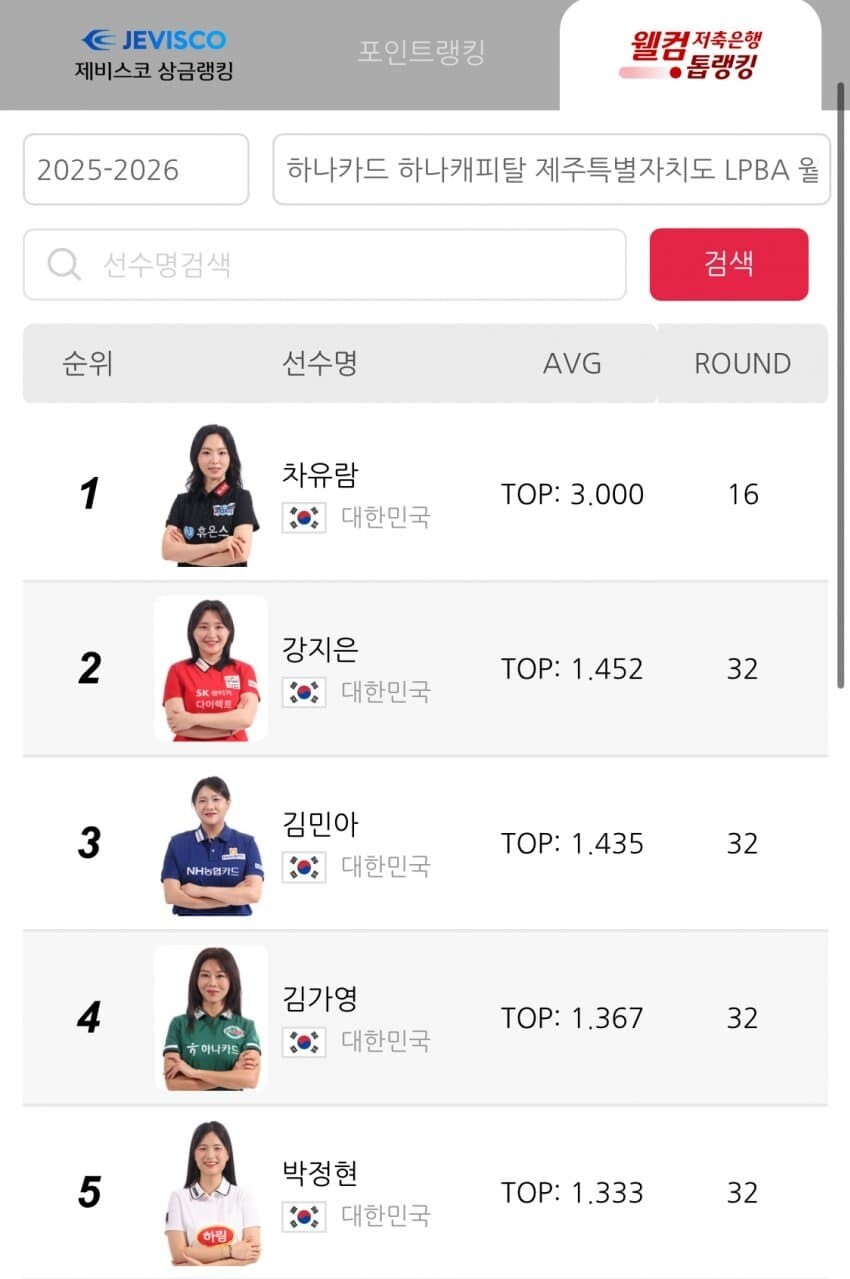Open the 2025-2026 season dropdown
The image size is (850, 1279).
tap(136, 169)
